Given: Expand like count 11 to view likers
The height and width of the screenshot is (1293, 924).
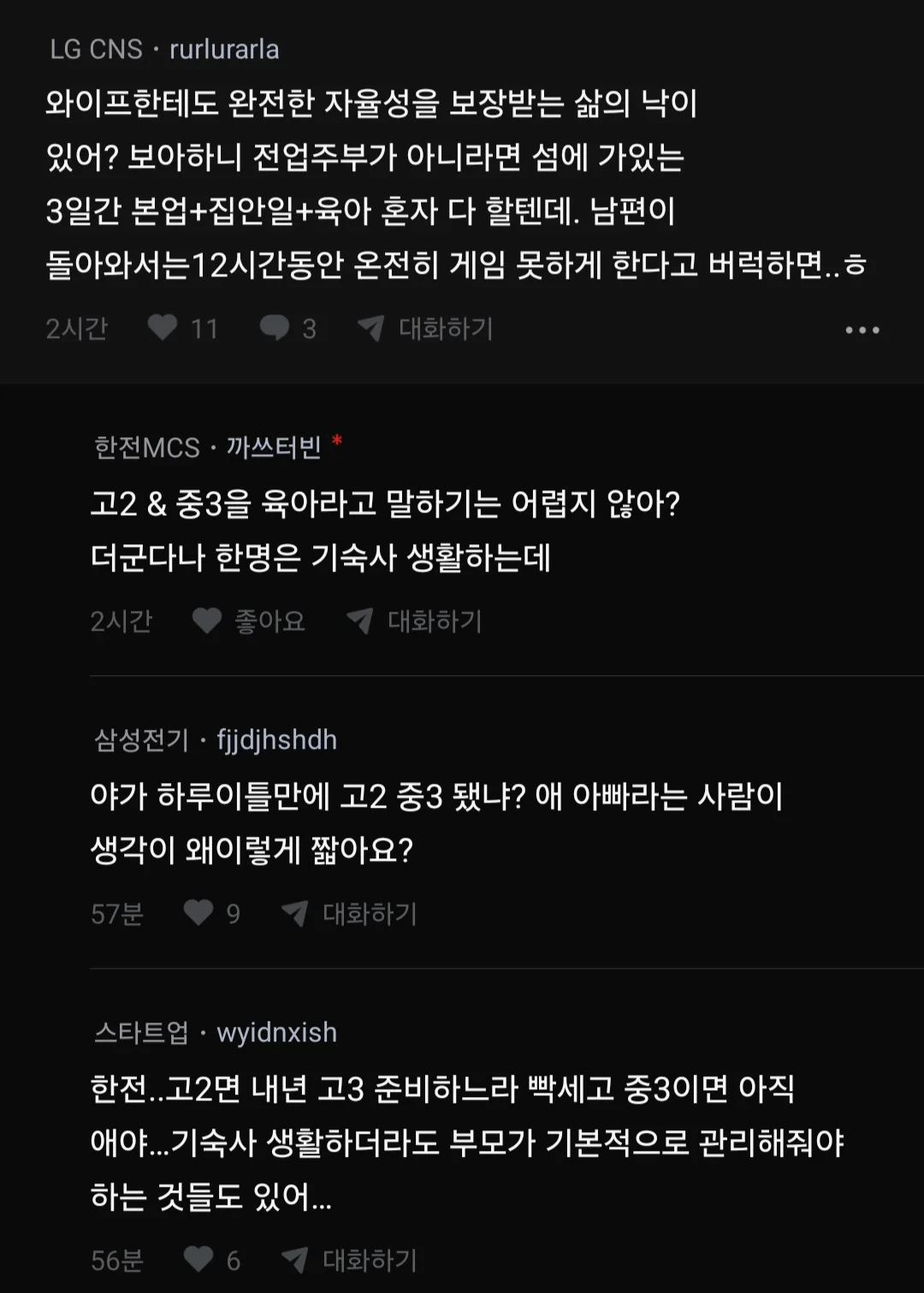Looking at the screenshot, I should pyautogui.click(x=205, y=329).
